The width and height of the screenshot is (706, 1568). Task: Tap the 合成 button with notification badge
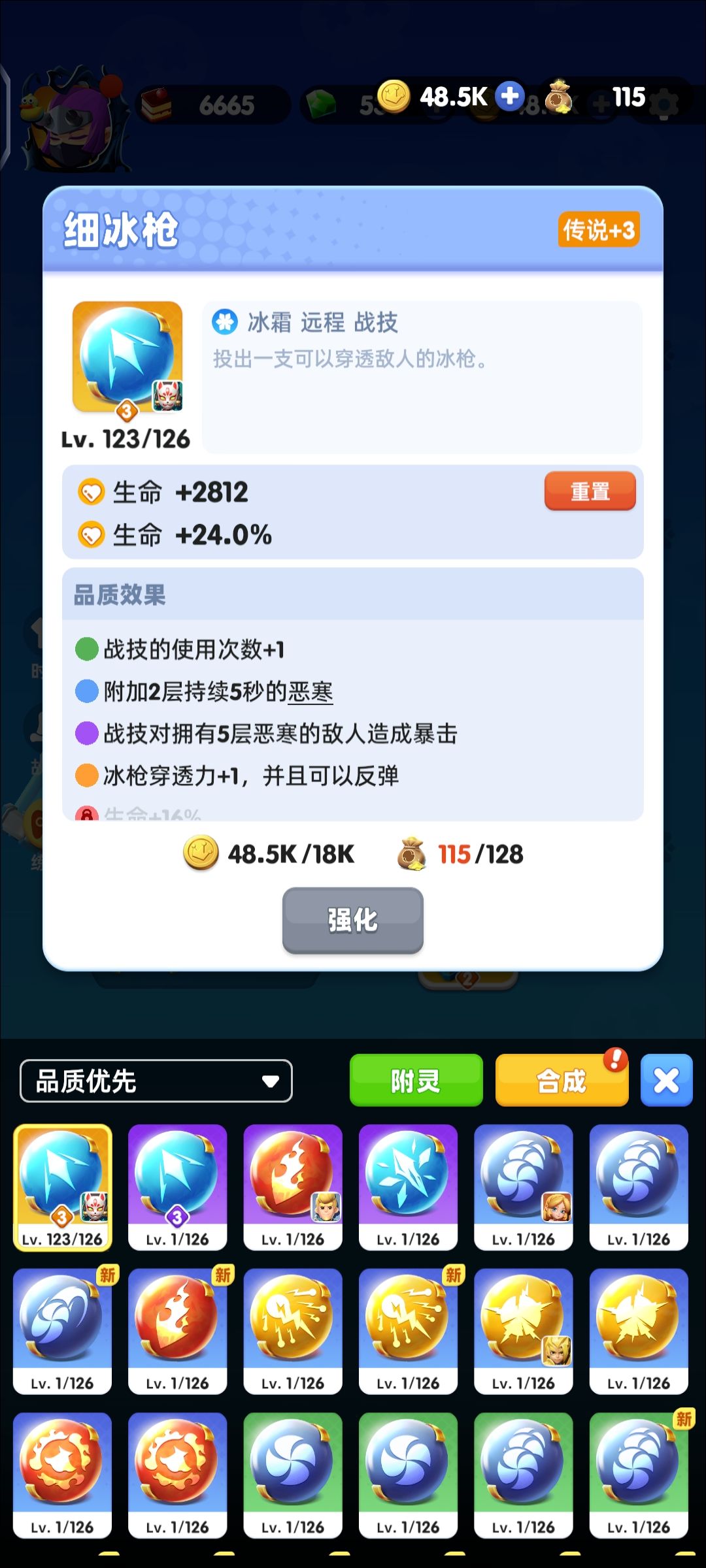point(561,1081)
